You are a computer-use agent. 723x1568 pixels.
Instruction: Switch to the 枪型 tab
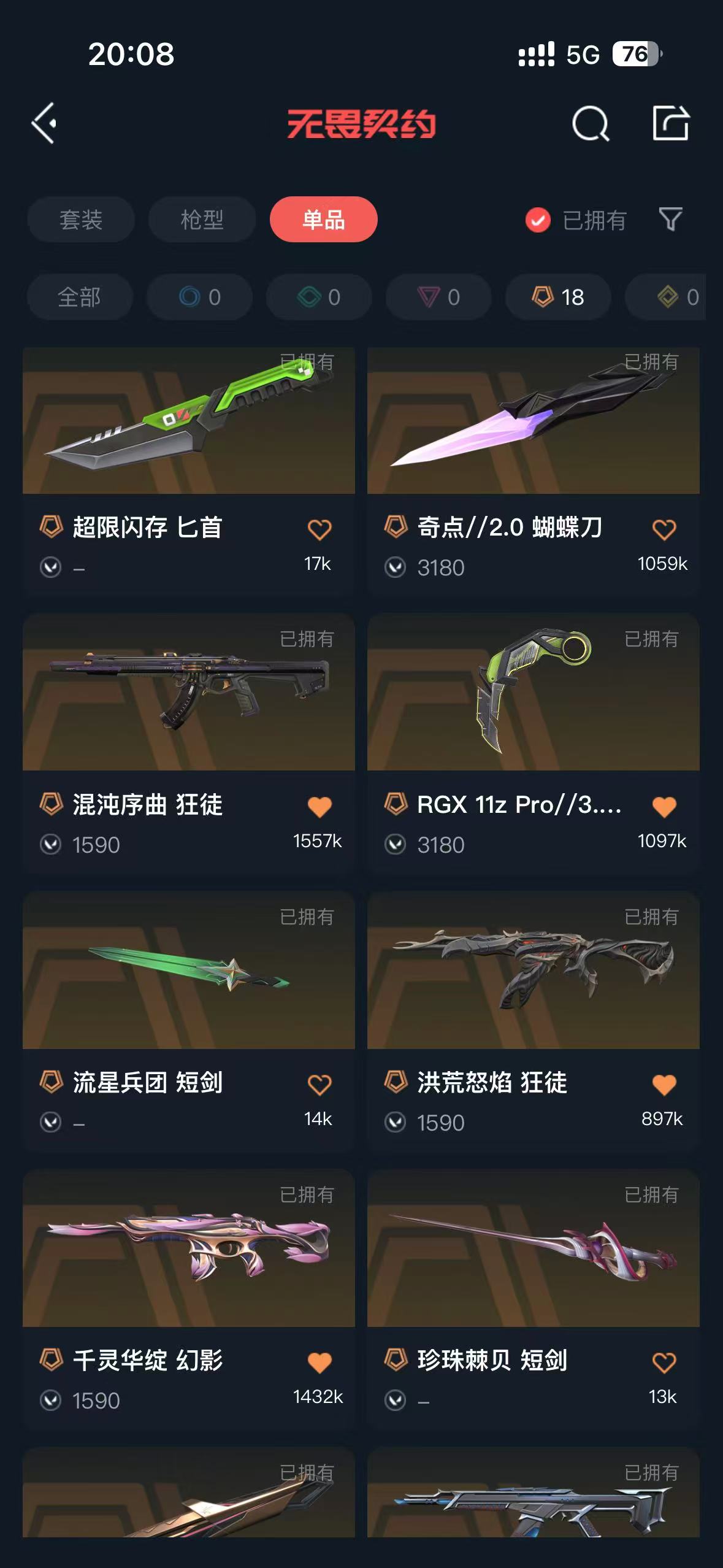coord(202,220)
